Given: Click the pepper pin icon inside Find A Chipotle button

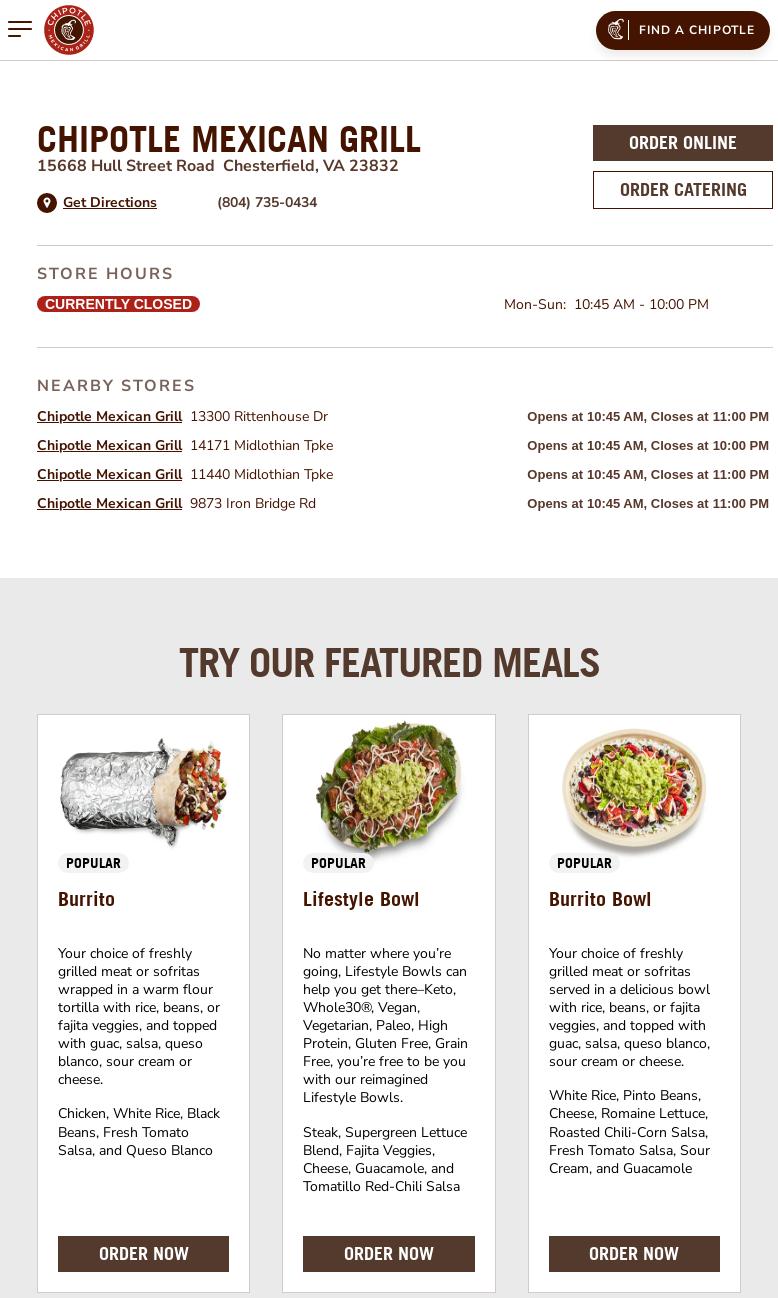Looking at the screenshot, I should point(616,30).
